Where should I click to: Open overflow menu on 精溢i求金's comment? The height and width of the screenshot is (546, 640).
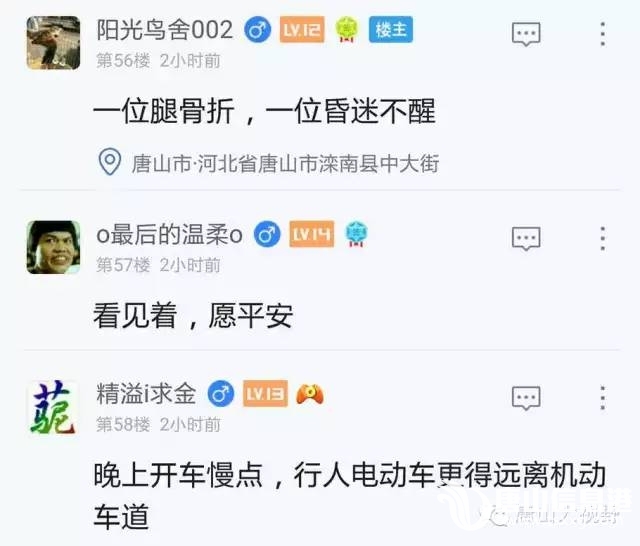point(602,397)
